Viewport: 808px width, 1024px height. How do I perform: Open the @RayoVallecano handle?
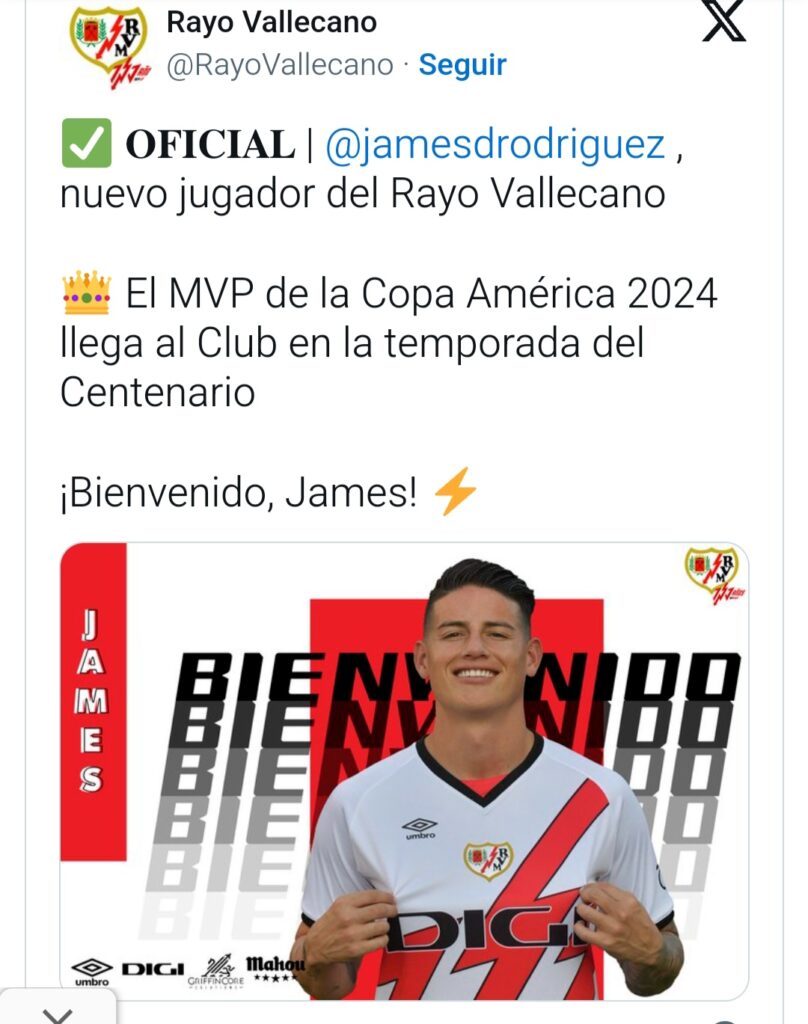[x=279, y=65]
